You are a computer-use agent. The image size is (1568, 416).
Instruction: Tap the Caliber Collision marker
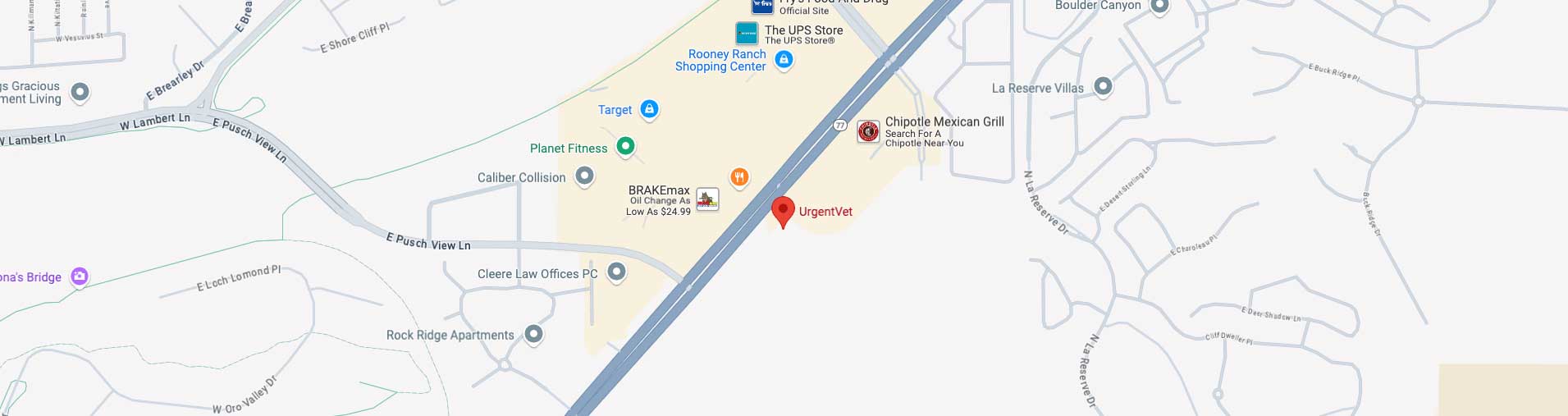click(x=584, y=176)
